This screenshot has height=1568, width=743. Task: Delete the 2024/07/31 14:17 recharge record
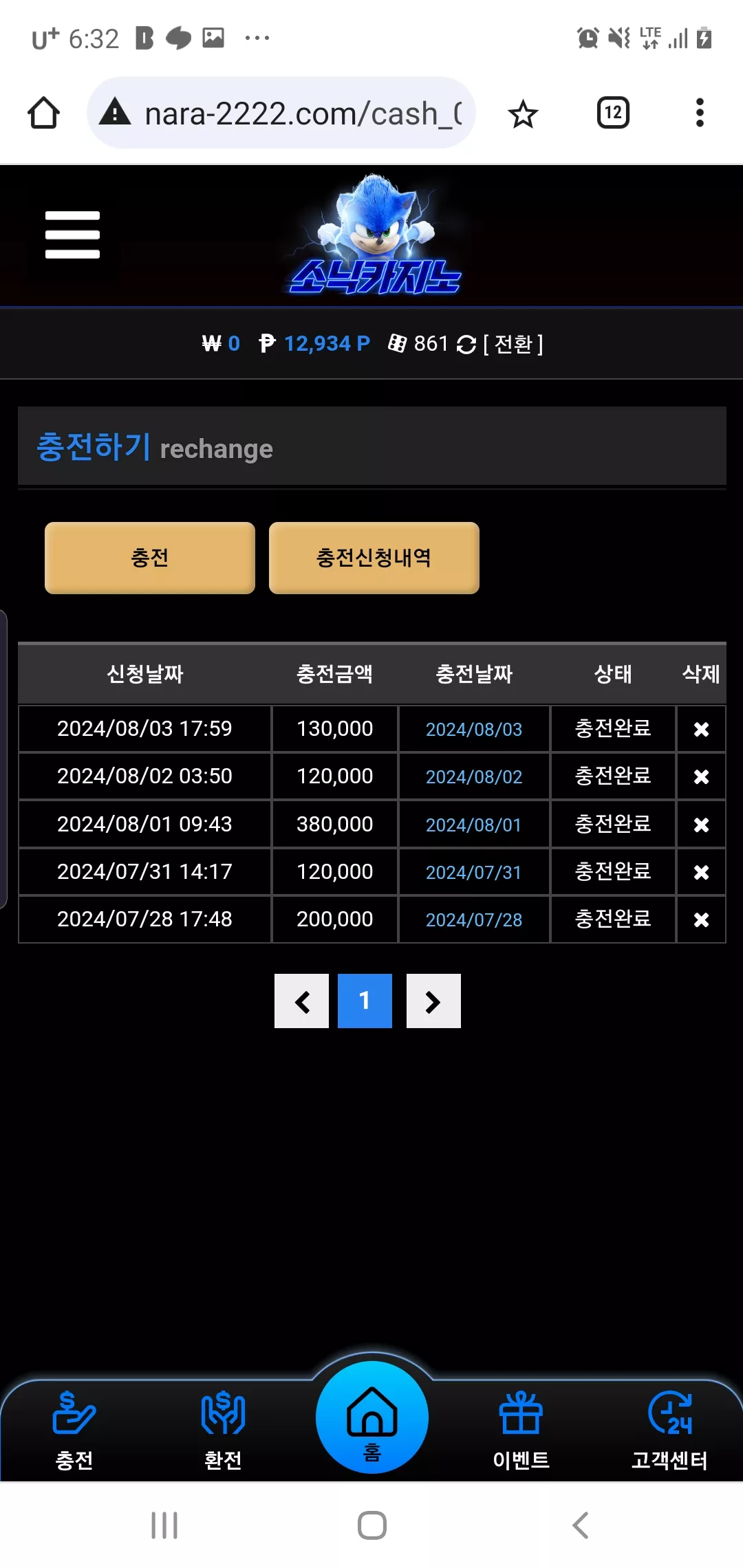(x=701, y=872)
